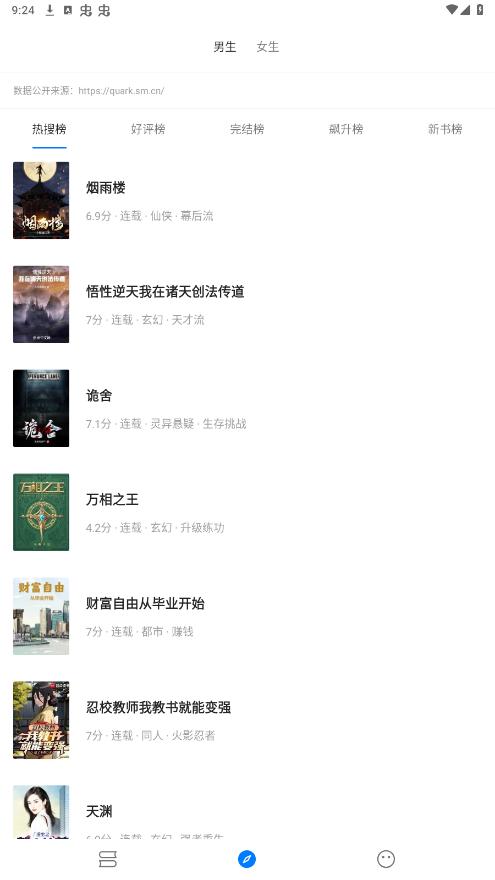Open 悟性逆天我在诸天创法传道
This screenshot has width=495, height=880.
coord(248,304)
